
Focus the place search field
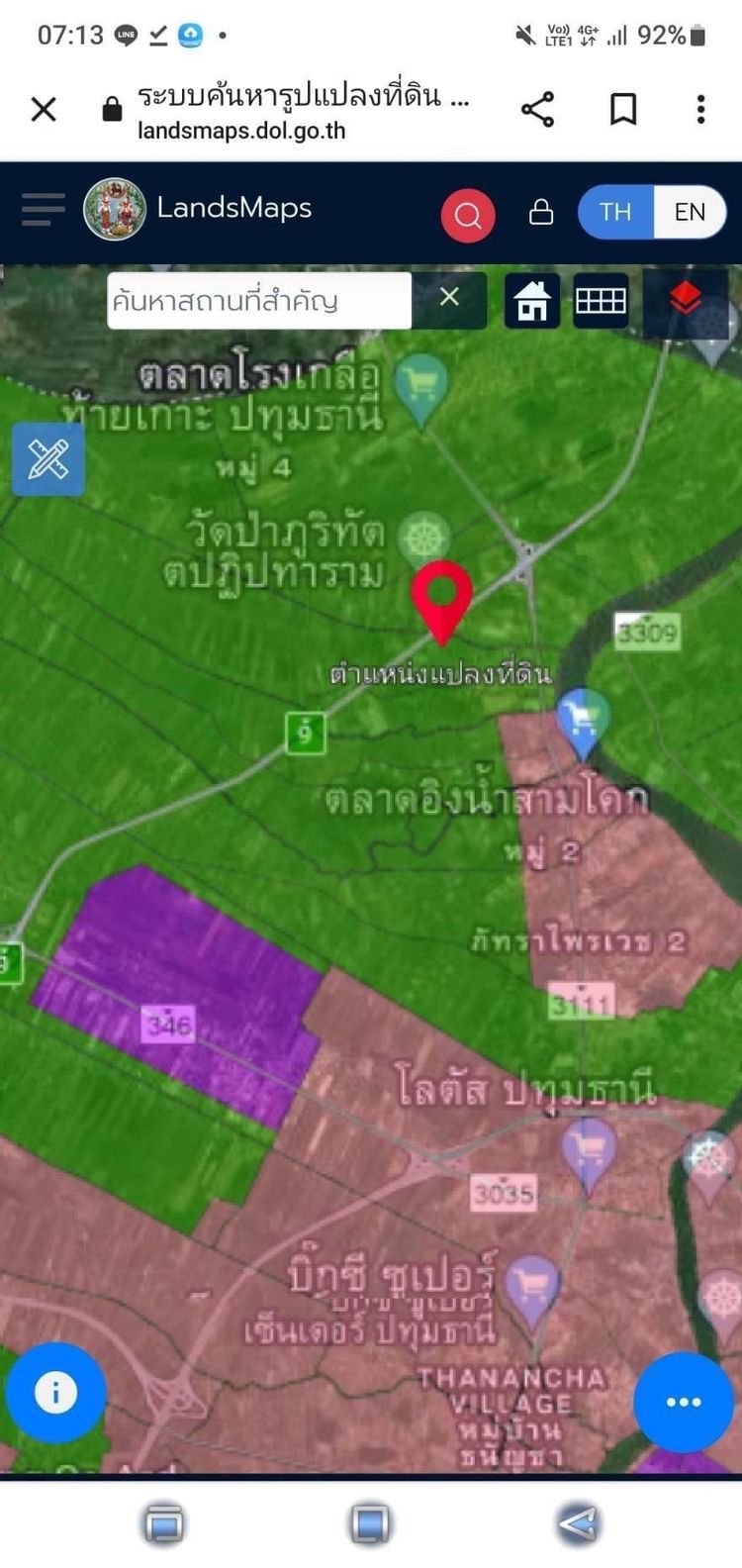pyautogui.click(x=257, y=300)
